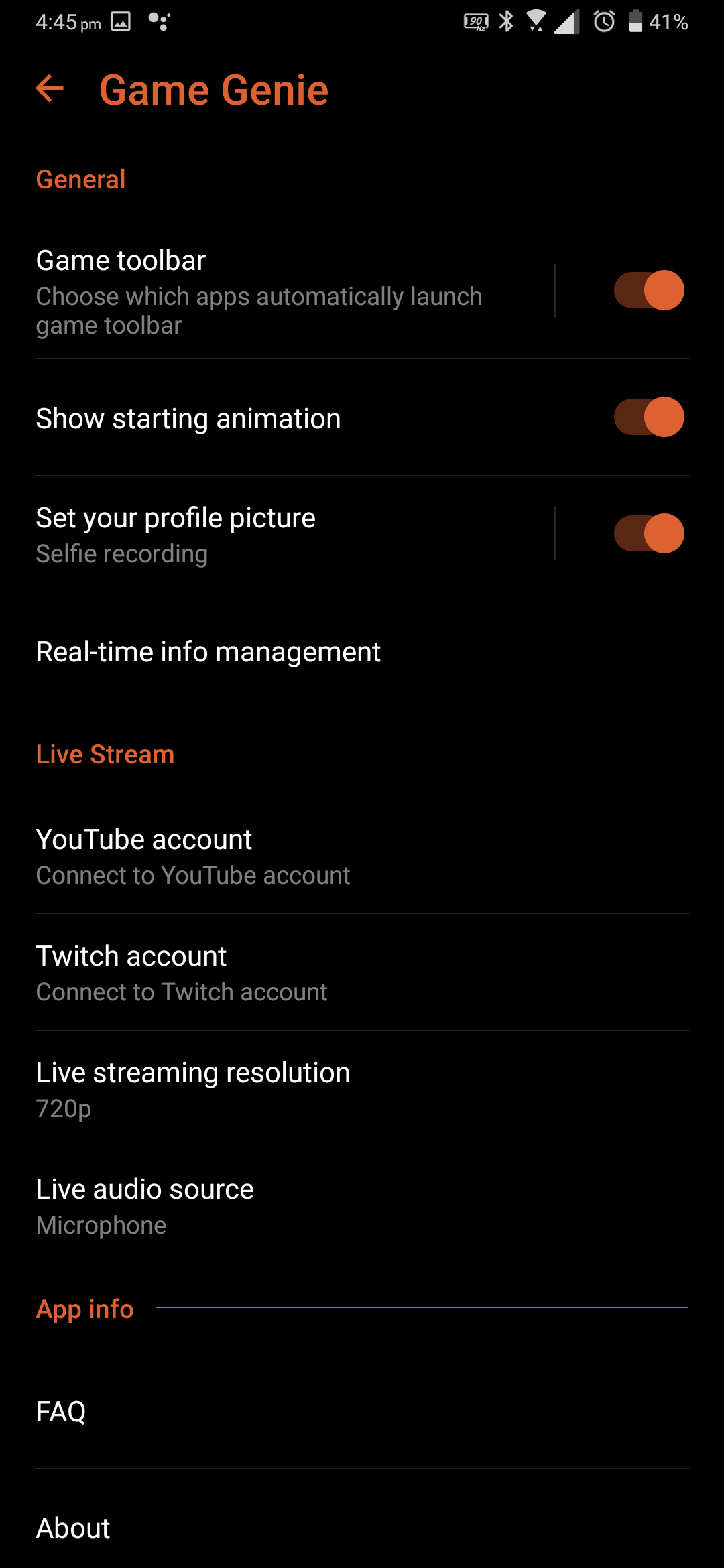Open the FAQ page

[x=362, y=1411]
